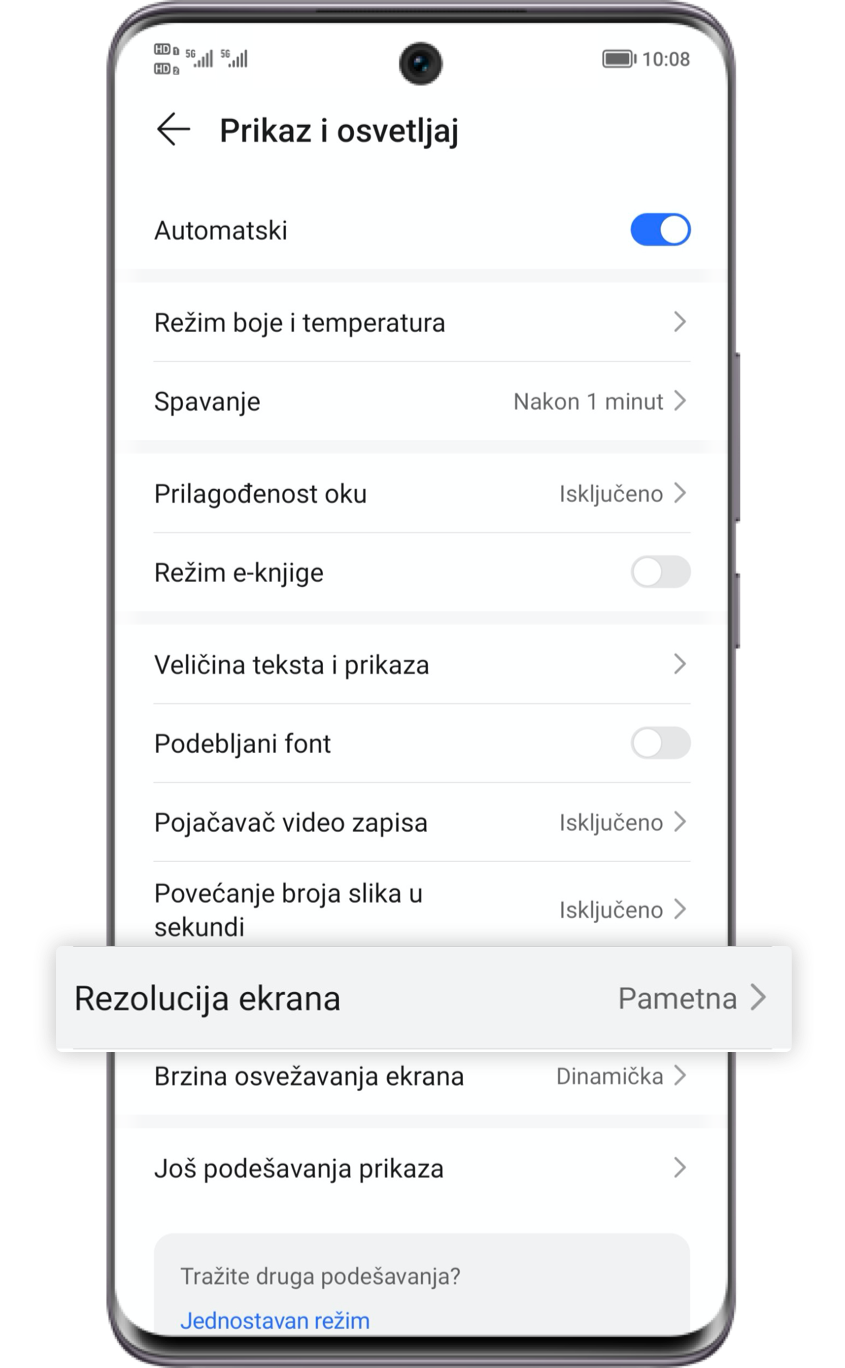This screenshot has height=1368, width=845.
Task: Open Veličina teksta i prikaza
Action: coord(422,665)
